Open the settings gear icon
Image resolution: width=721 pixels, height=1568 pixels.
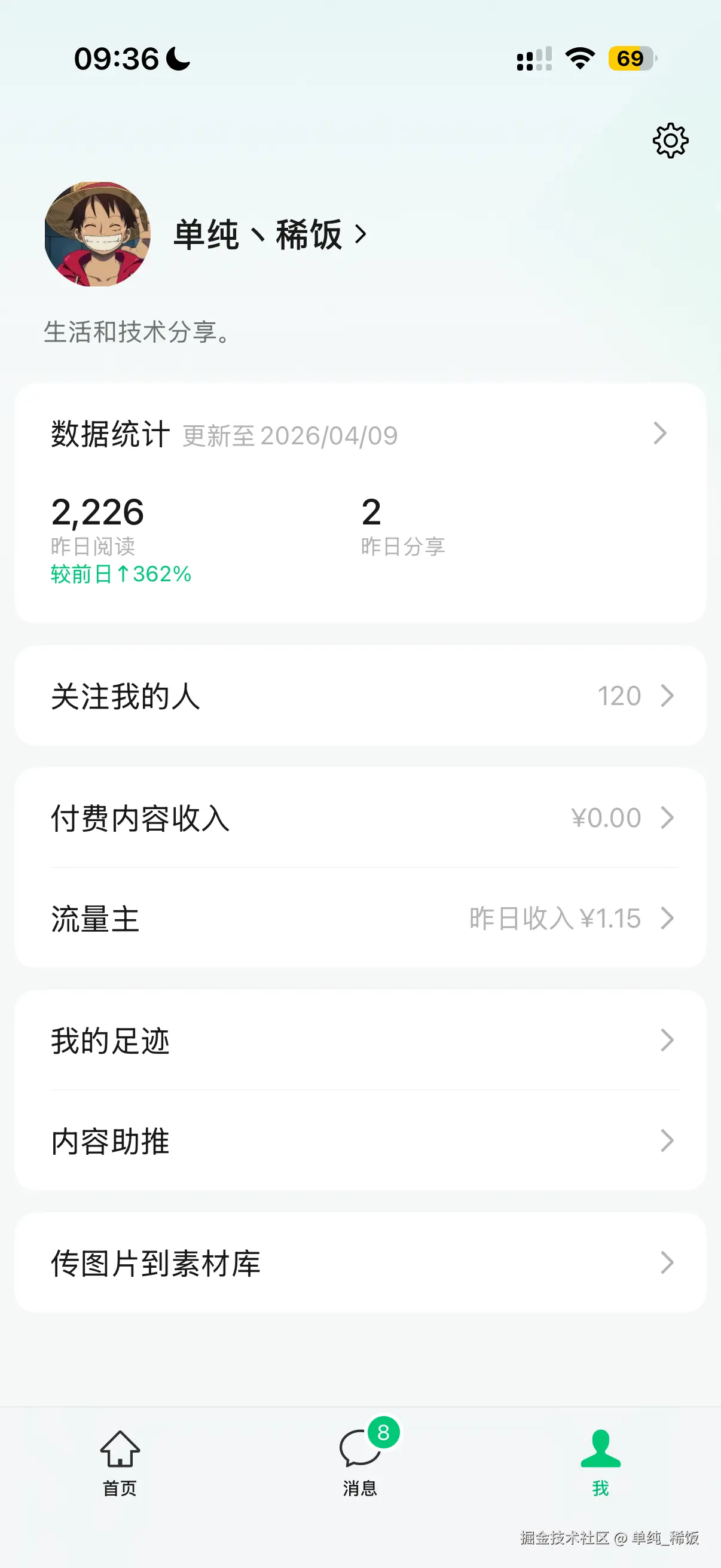(x=670, y=140)
